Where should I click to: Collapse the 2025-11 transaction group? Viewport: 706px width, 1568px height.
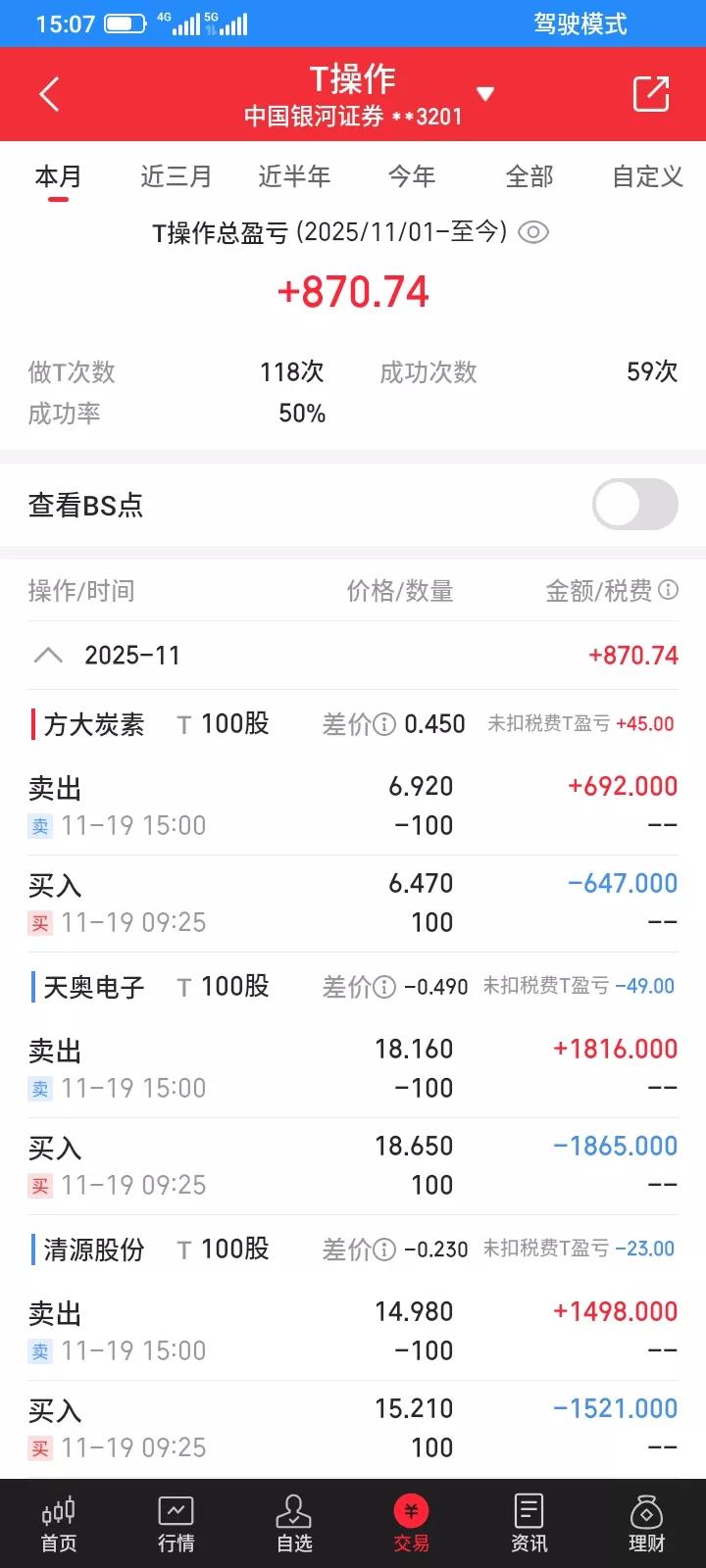[49, 654]
